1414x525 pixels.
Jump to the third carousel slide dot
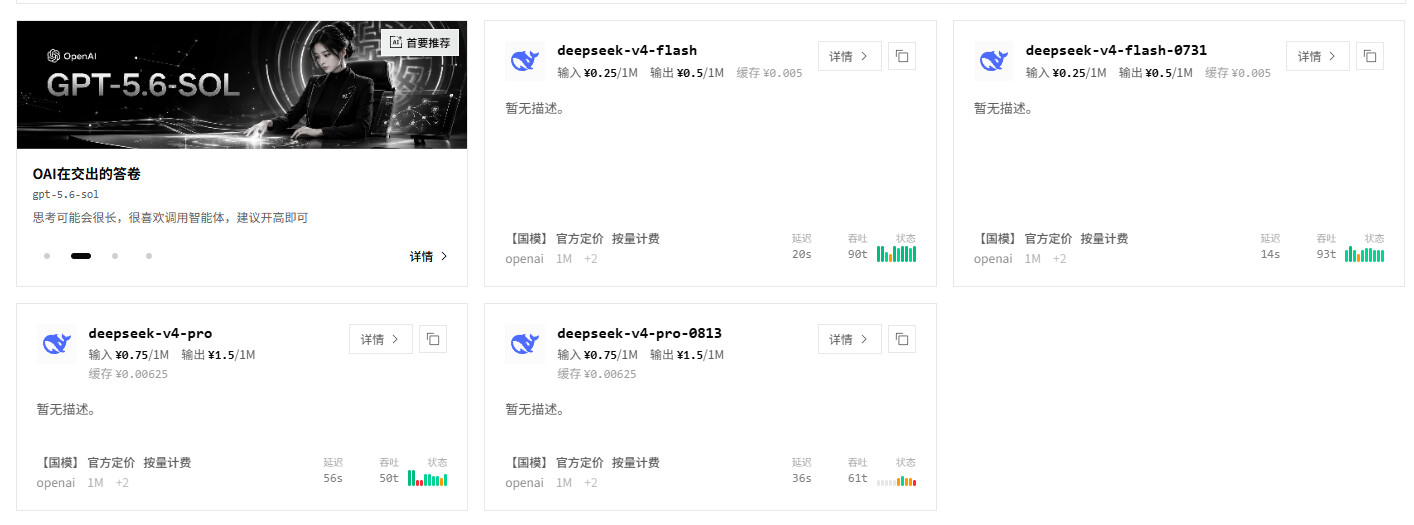[x=115, y=256]
